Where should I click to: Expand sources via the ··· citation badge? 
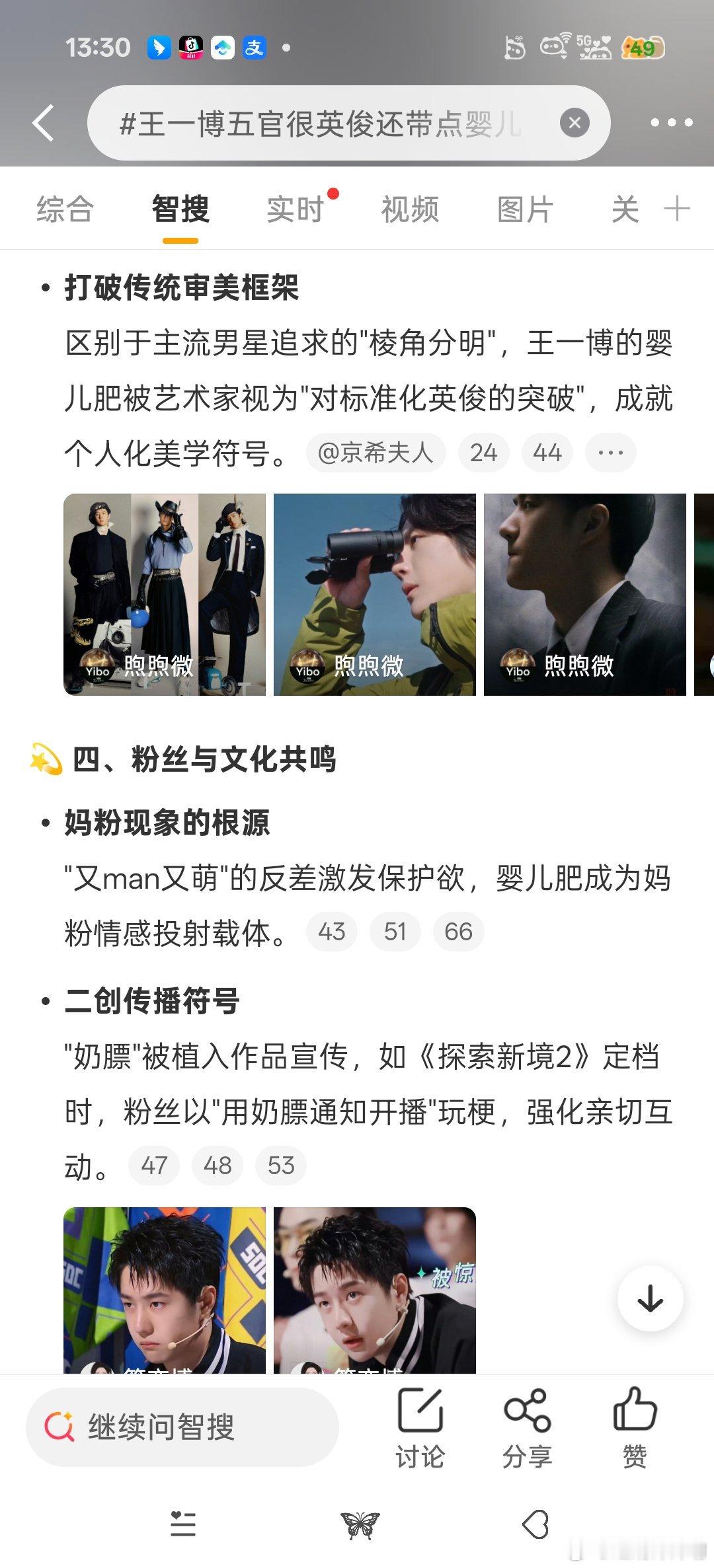[x=610, y=453]
